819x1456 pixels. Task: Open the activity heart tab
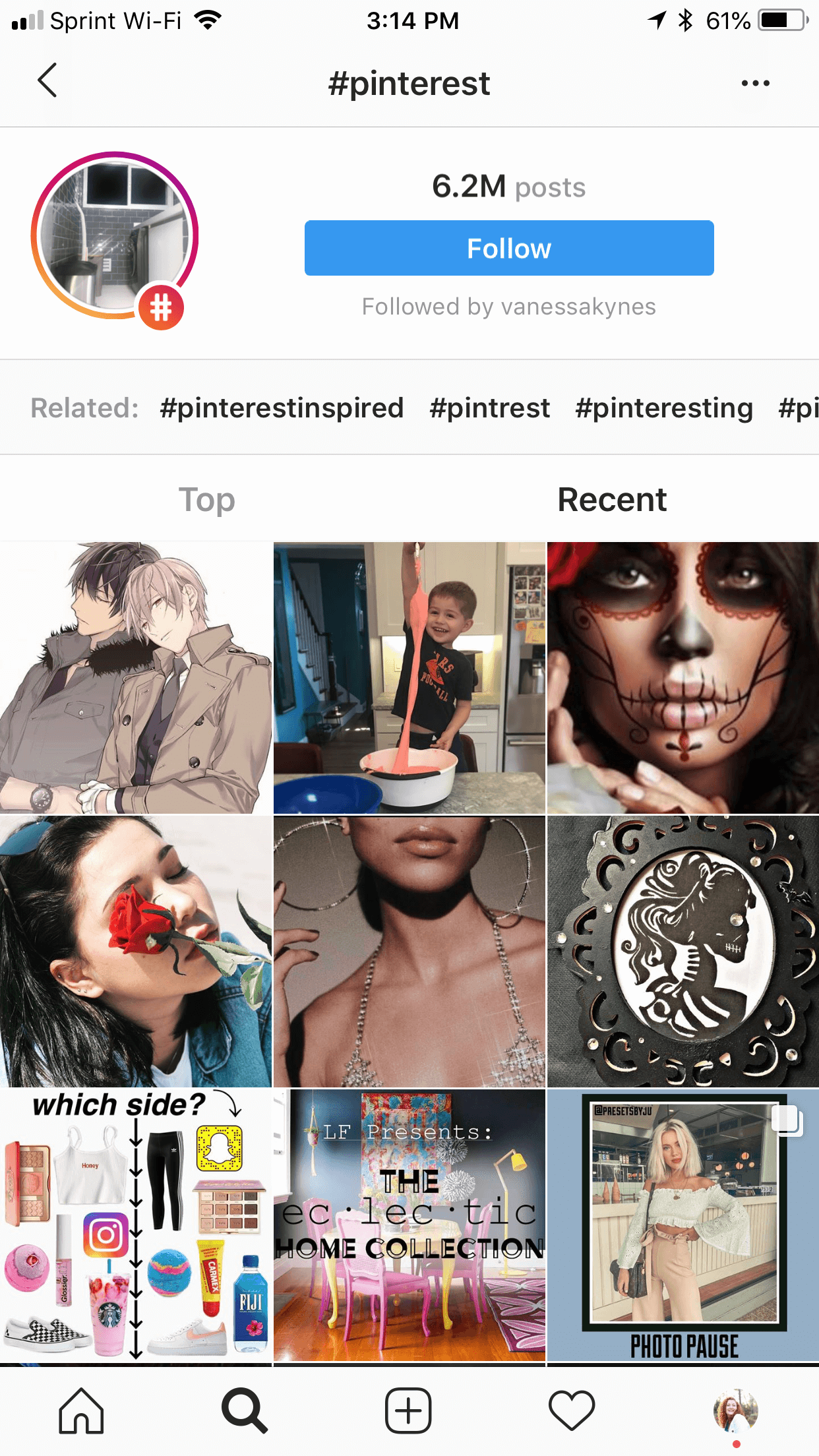tap(571, 1410)
